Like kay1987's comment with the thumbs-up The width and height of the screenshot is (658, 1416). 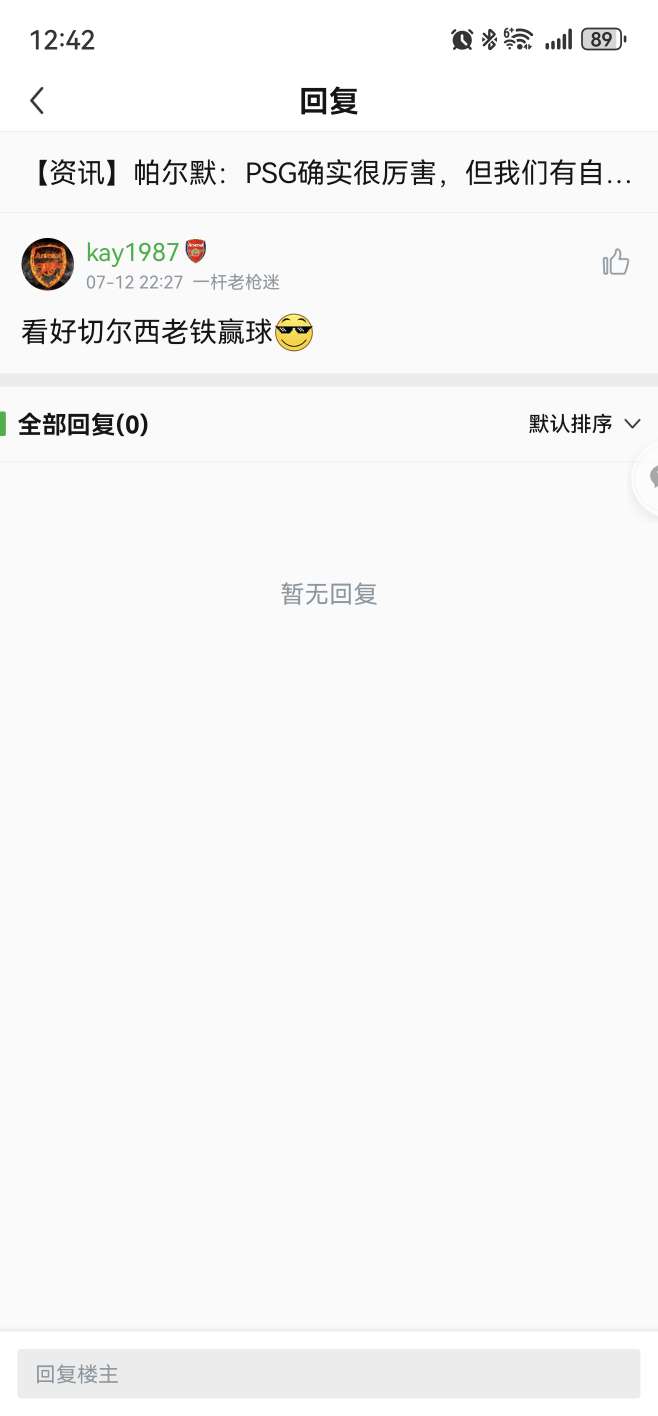(x=616, y=263)
